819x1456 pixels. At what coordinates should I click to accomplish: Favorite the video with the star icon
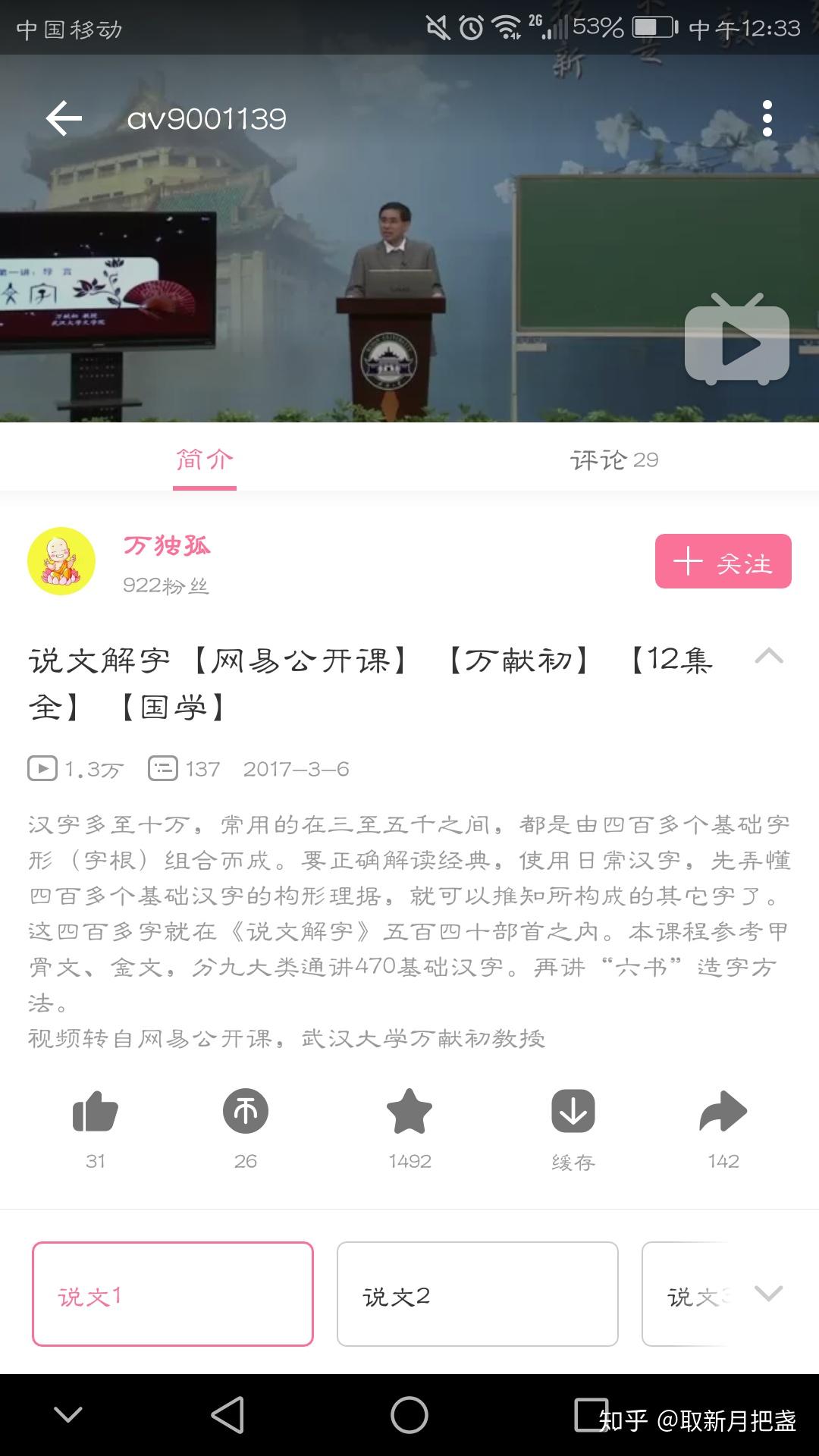409,1111
